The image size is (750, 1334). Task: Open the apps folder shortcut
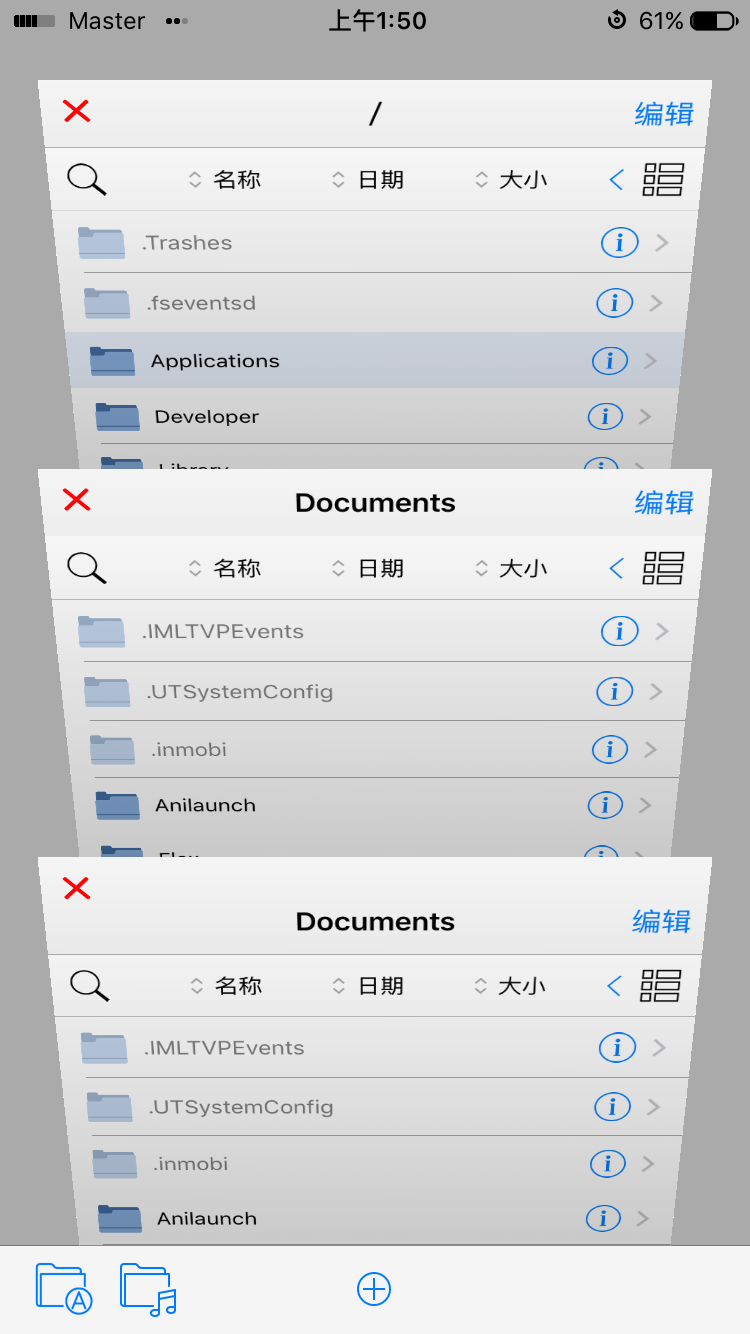coord(63,1288)
